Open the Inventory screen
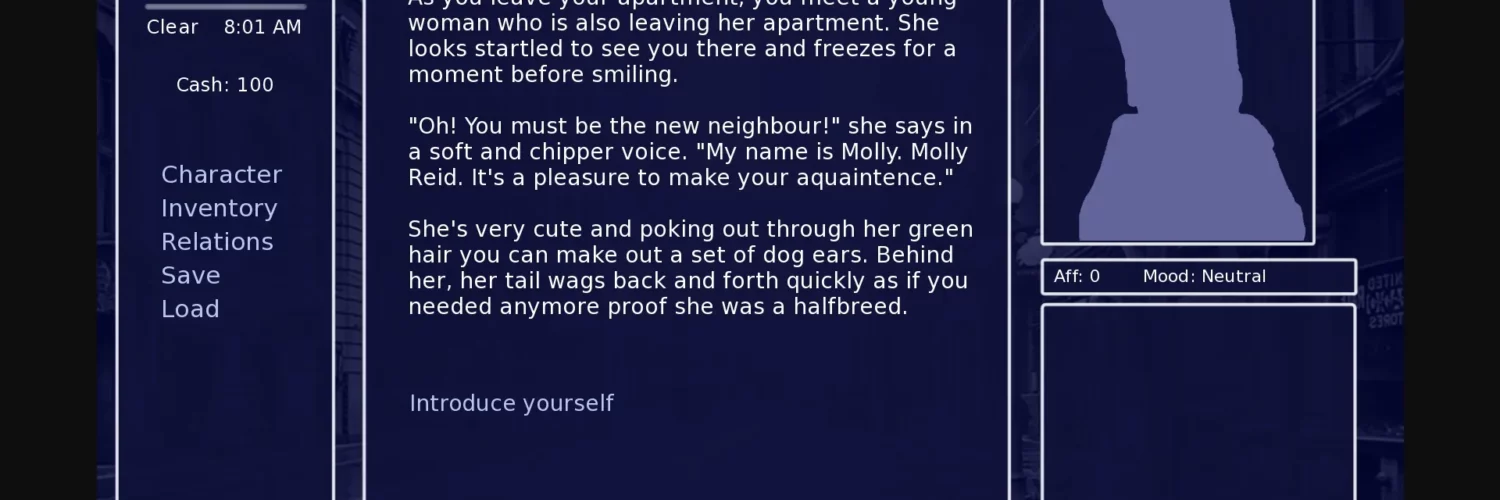1500x500 pixels. 218,208
